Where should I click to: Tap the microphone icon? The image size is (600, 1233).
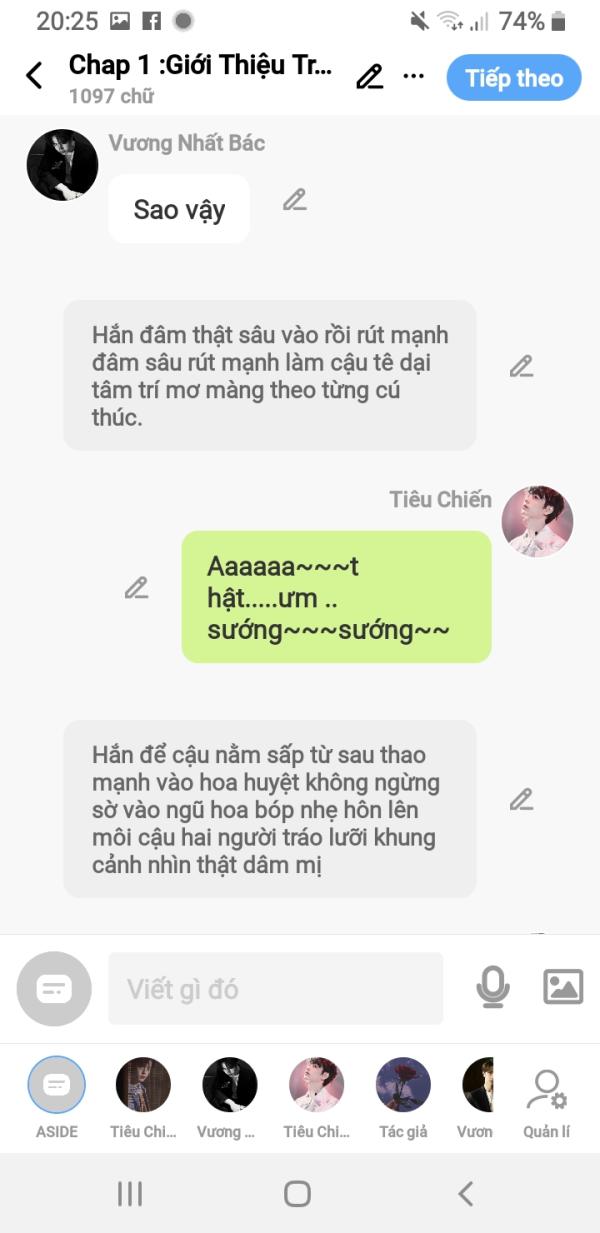coord(492,988)
